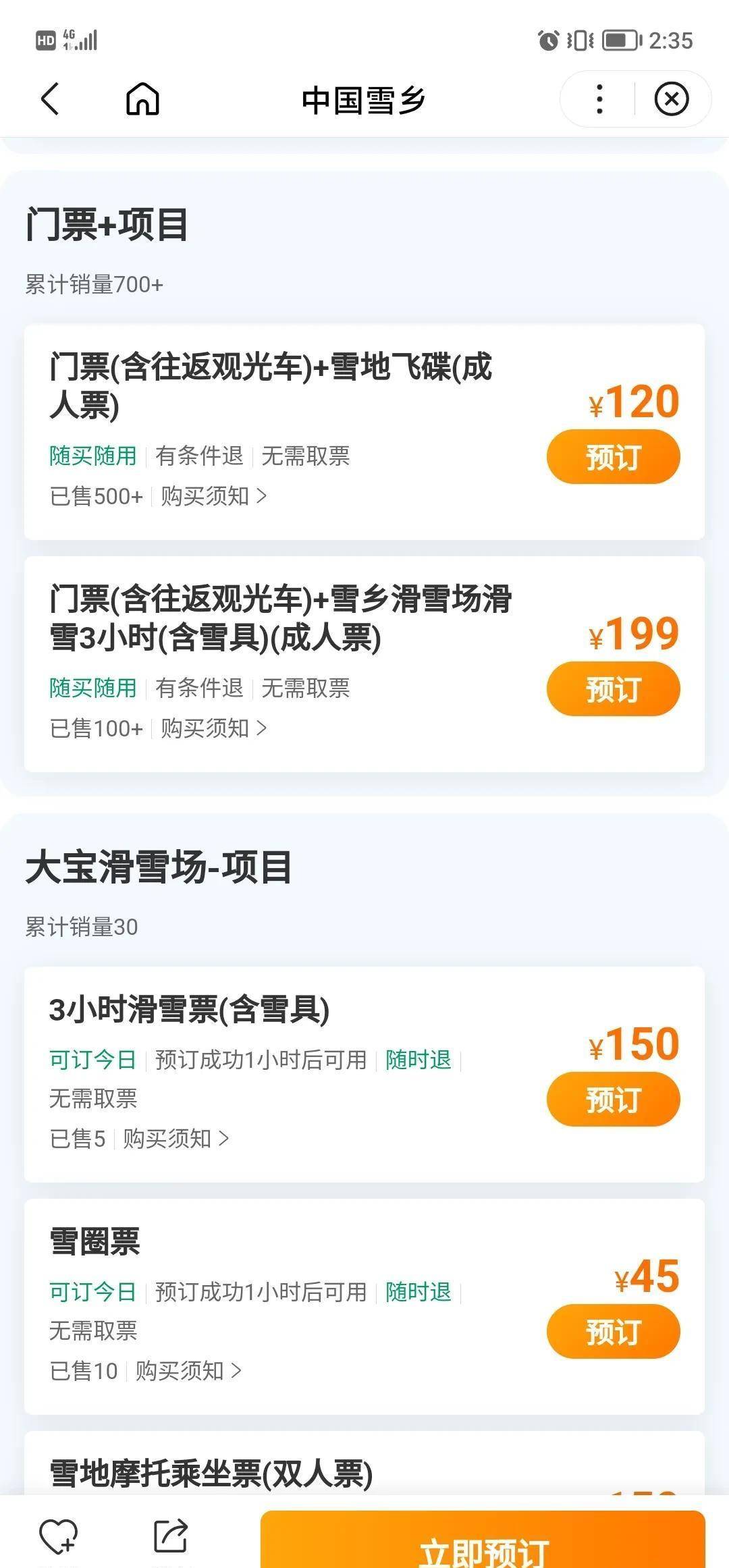Book the ¥45 雪圈票
This screenshot has height=1568, width=729.
pyautogui.click(x=613, y=1332)
